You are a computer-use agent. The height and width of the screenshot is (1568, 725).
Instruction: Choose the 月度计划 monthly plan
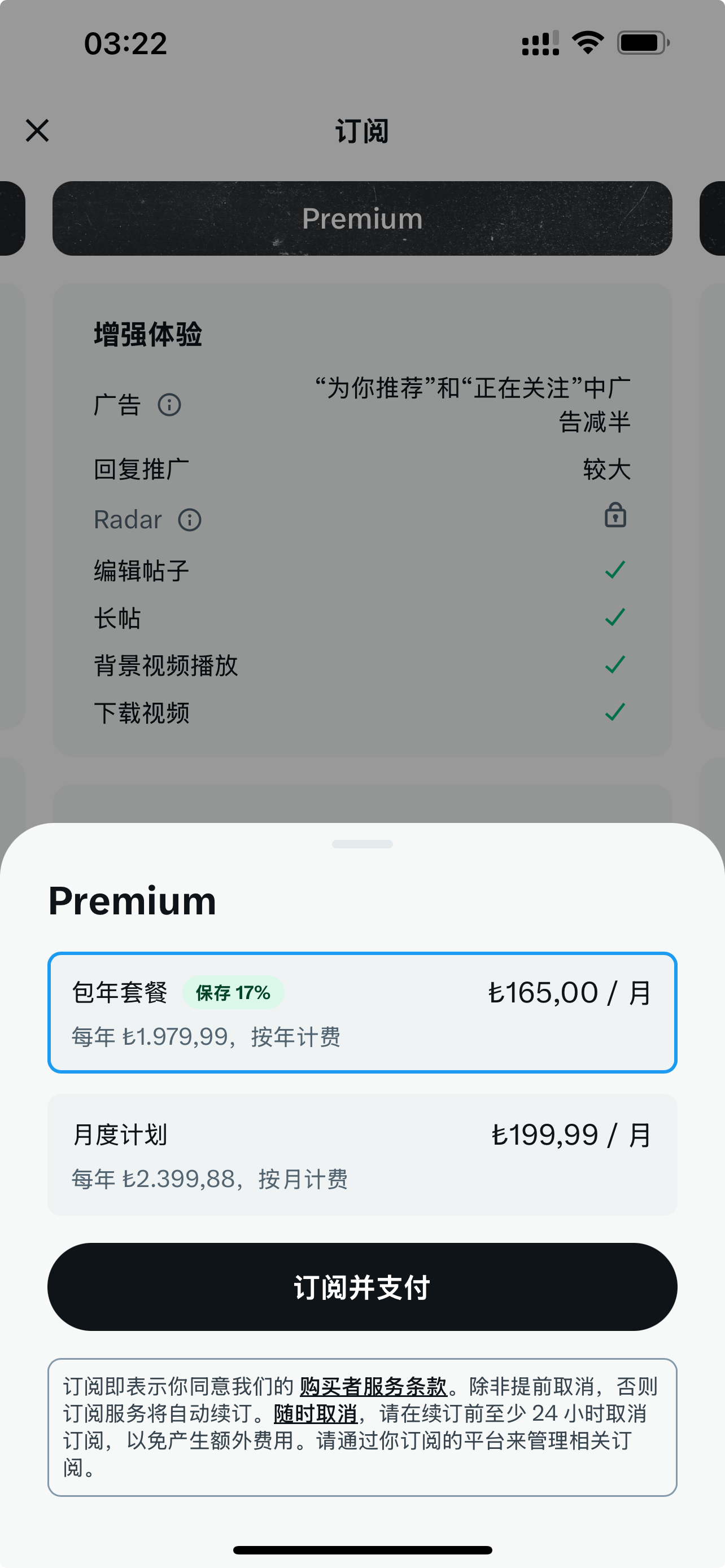point(362,1155)
